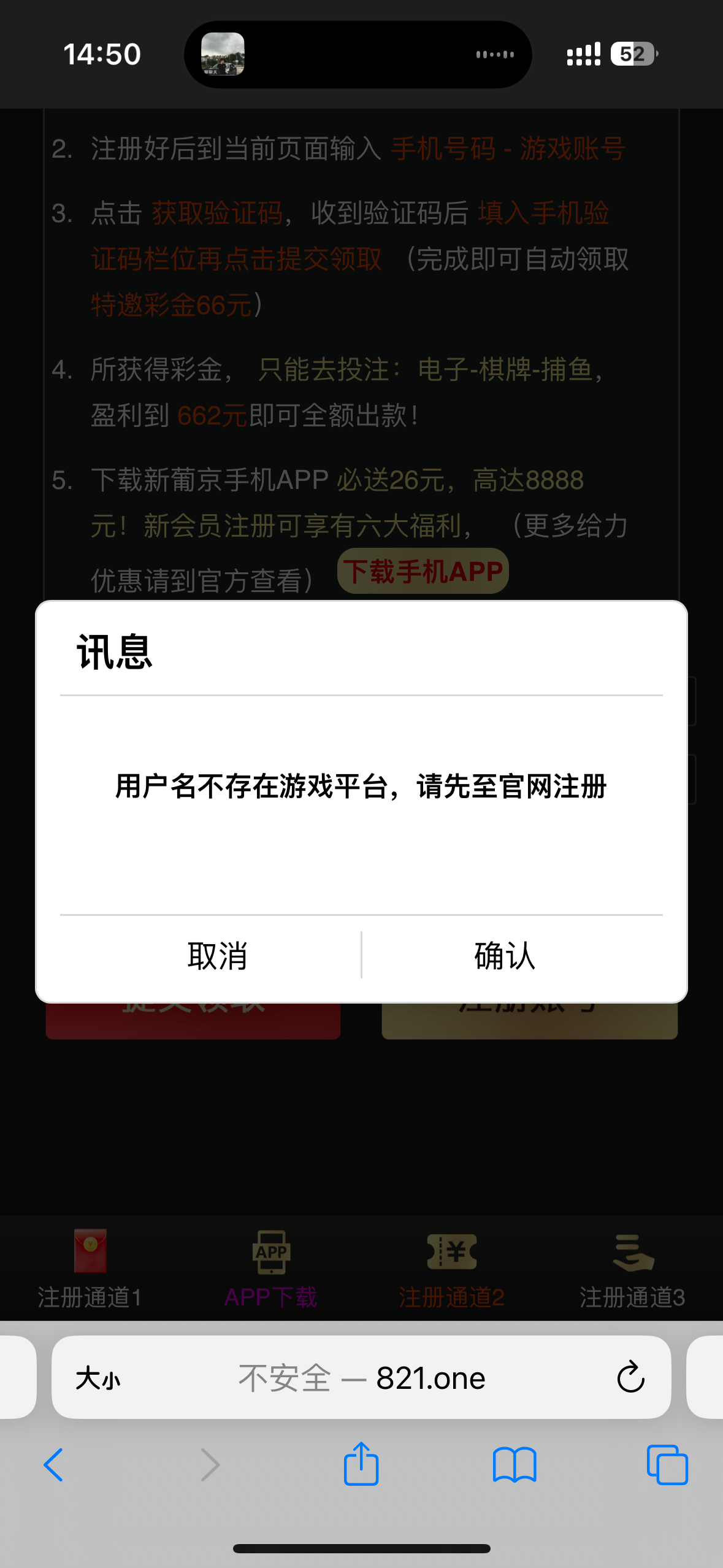Reload the page in Safari

[x=630, y=1378]
